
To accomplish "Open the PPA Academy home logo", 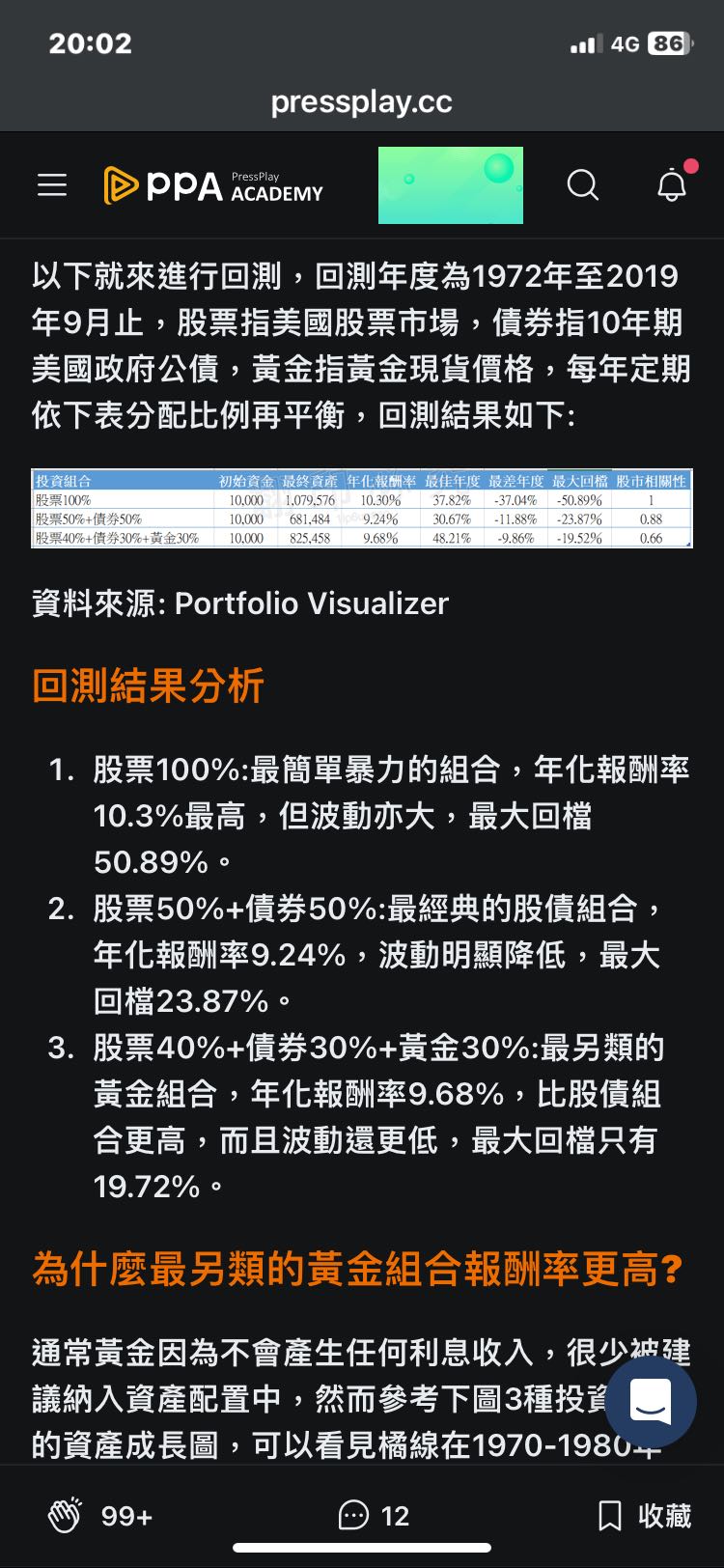I will pyautogui.click(x=213, y=185).
